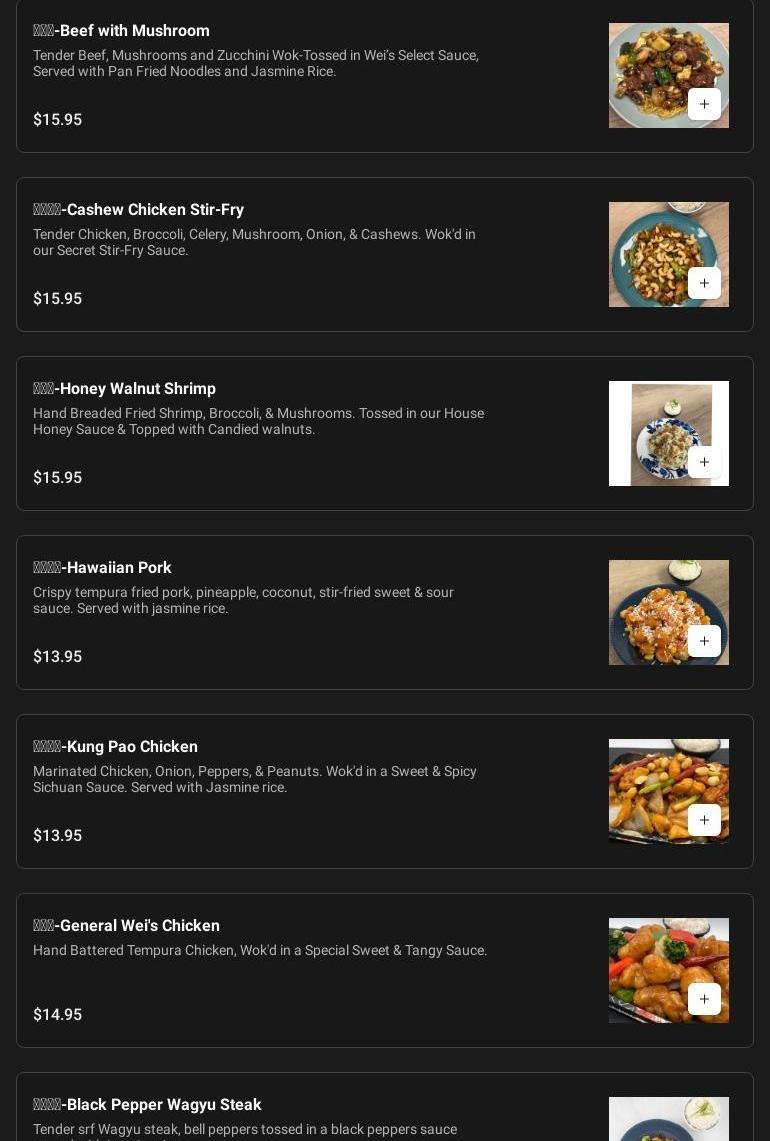Add Kung Pao Chicken using plus icon
This screenshot has width=770, height=1141.
click(704, 820)
